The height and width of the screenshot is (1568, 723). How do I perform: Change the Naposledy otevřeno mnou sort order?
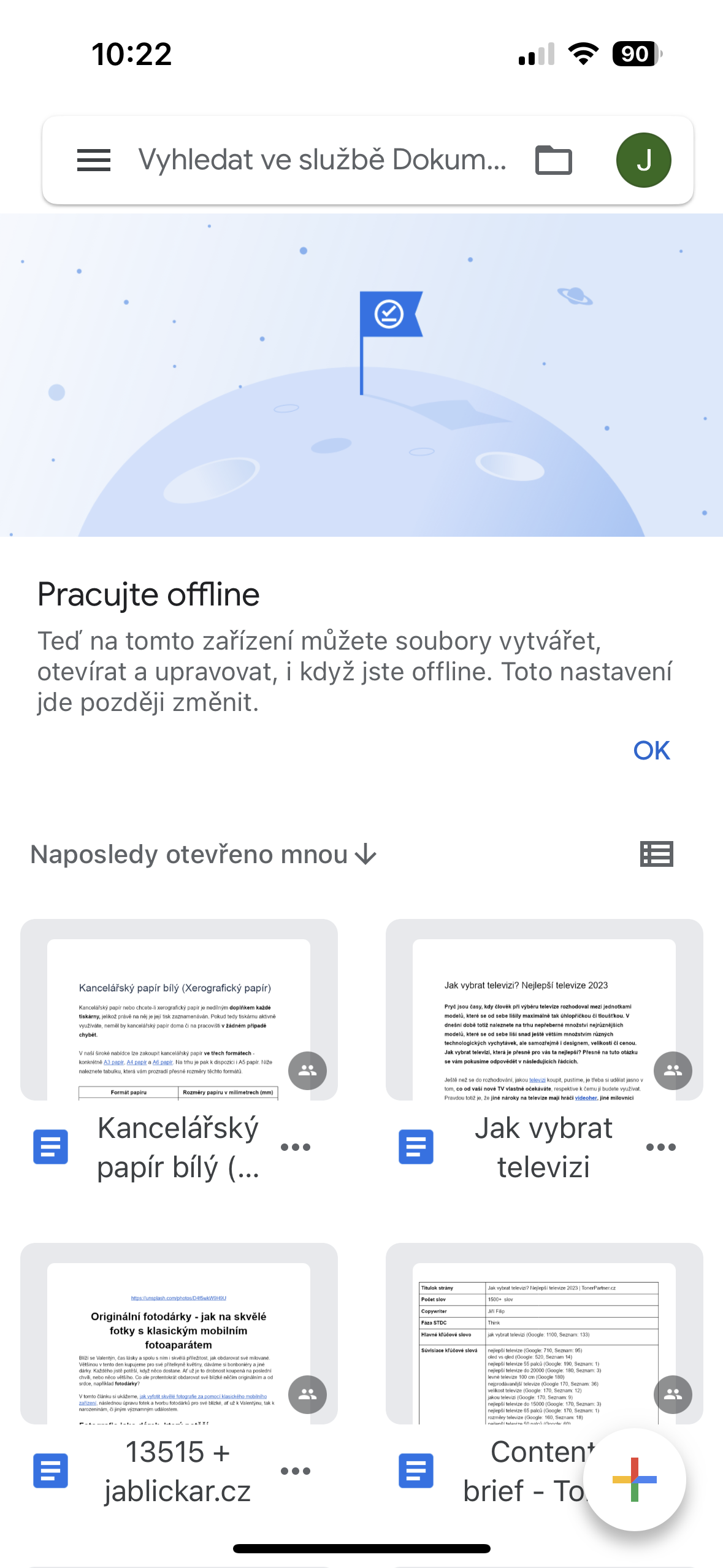point(203,855)
